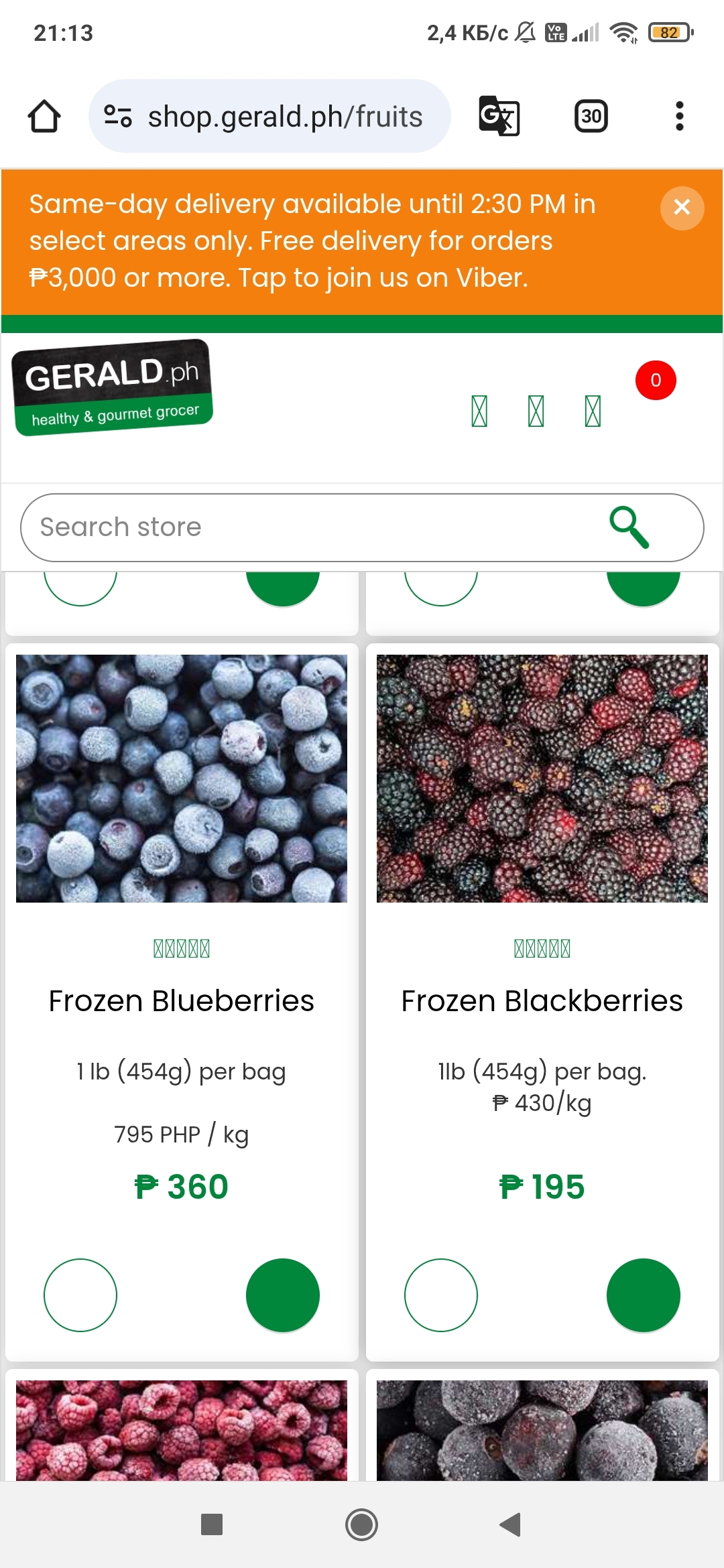Open the GERALD.ph logo homepage

pyautogui.click(x=113, y=387)
